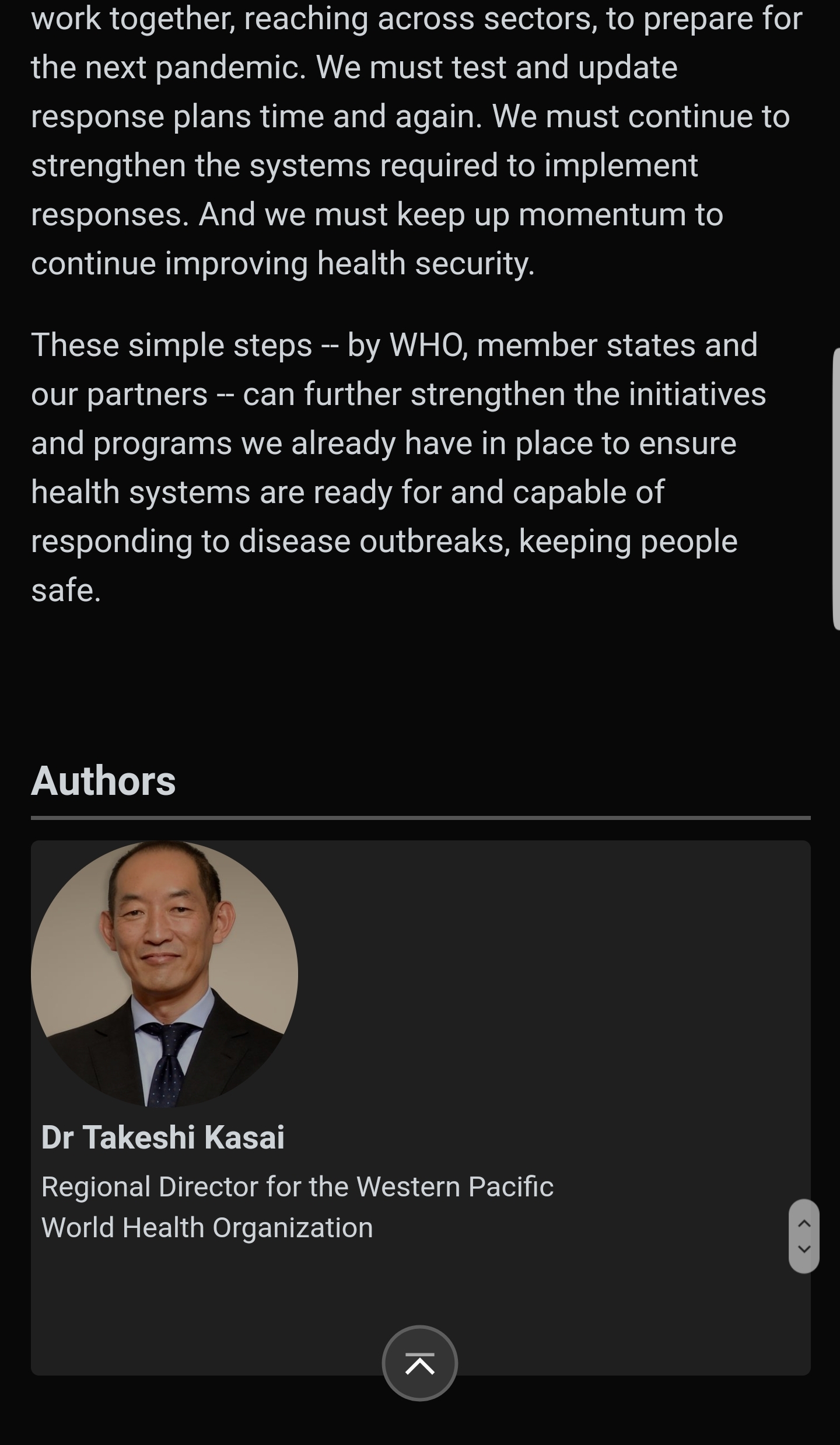Tap the up arrow on the scroll handle

point(804,1223)
